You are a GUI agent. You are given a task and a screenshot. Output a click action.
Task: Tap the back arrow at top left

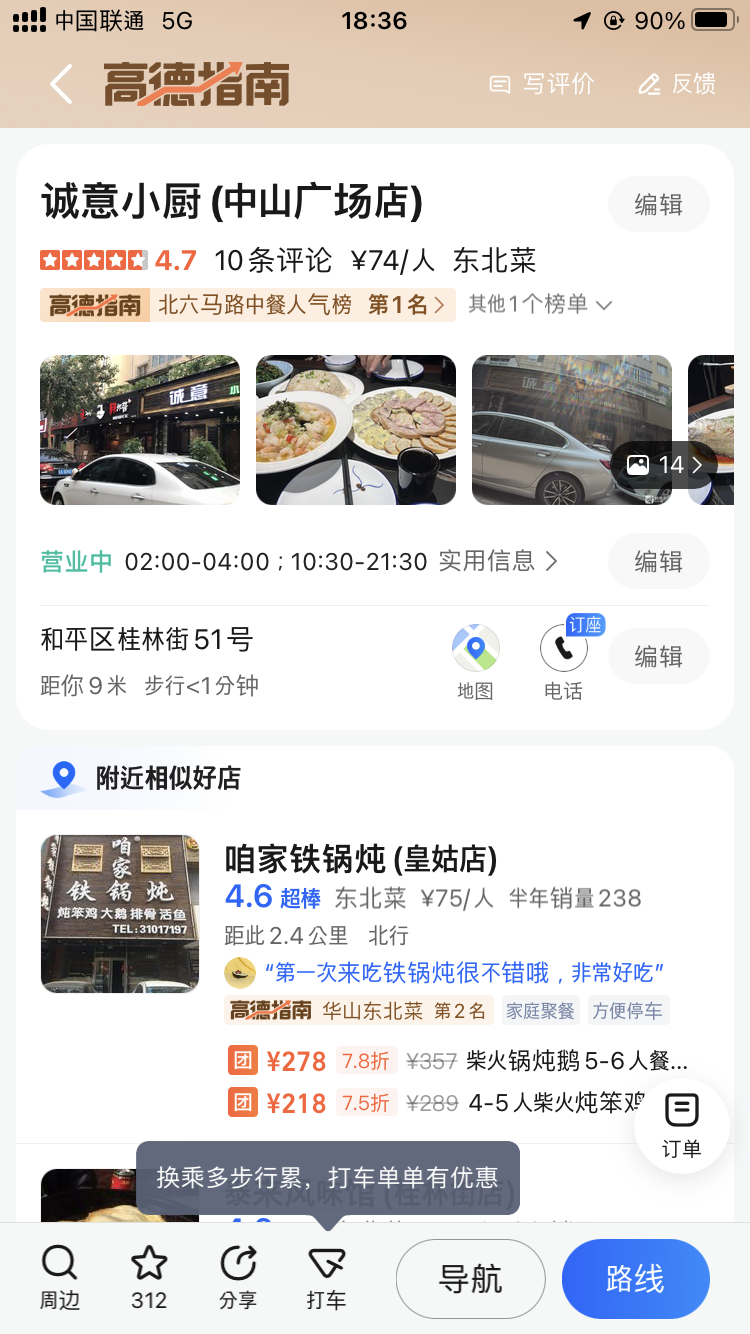[60, 85]
